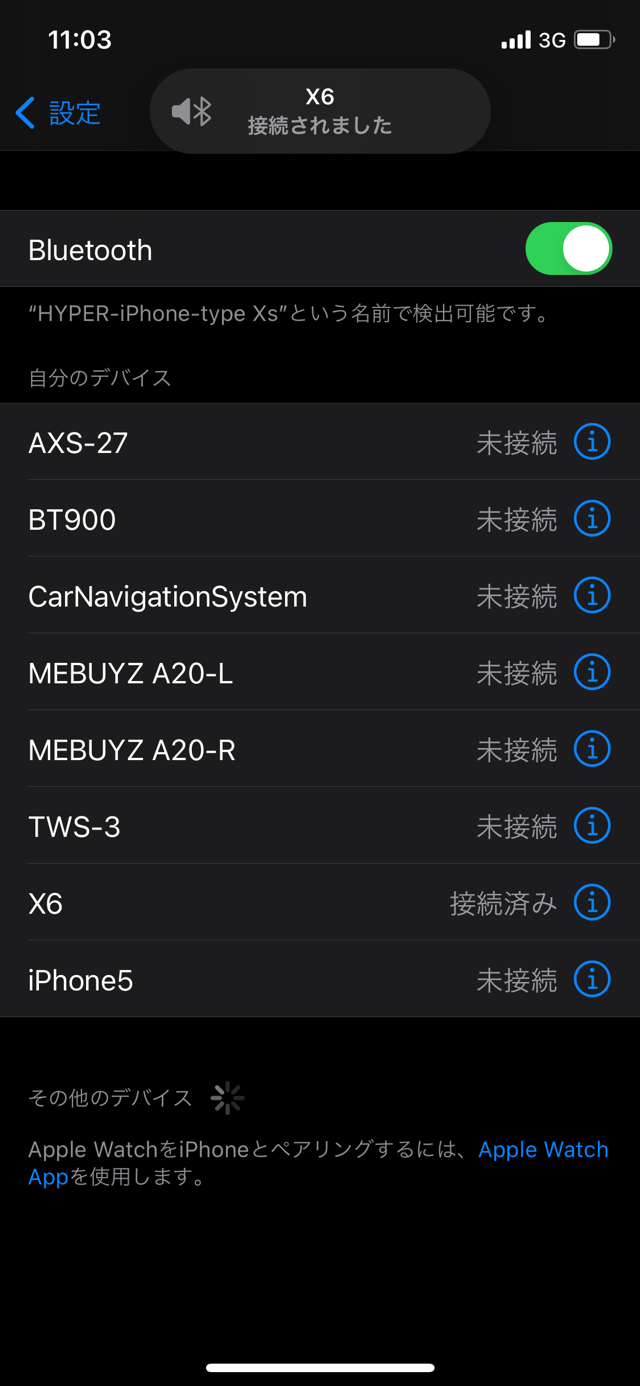
Task: Connect to the BT900 device
Action: point(320,519)
